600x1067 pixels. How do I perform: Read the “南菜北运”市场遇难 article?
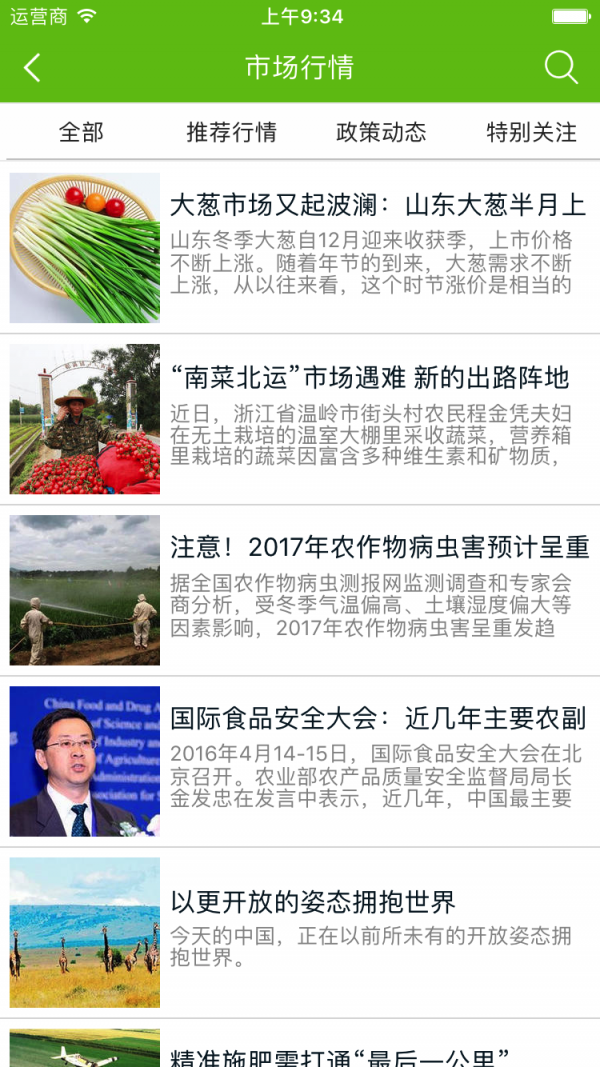click(369, 378)
